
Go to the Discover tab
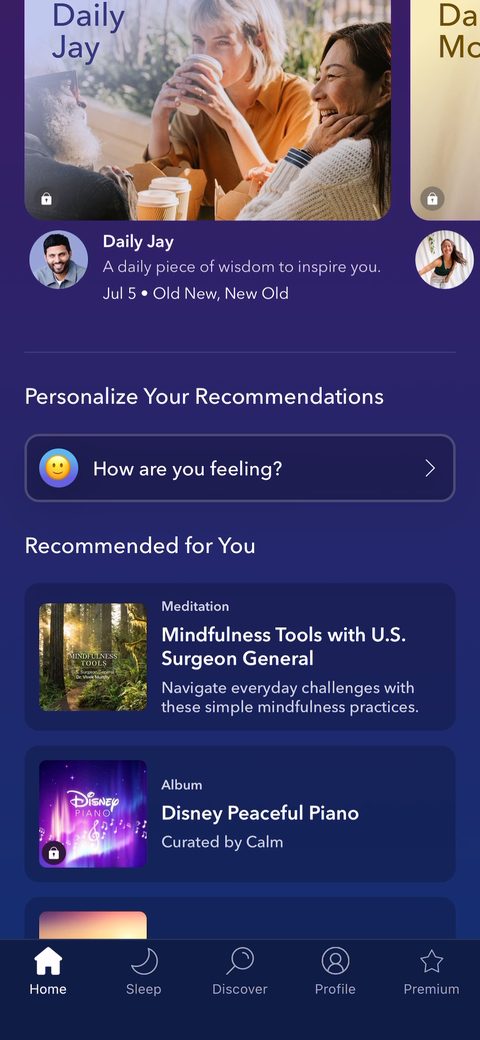pos(239,972)
